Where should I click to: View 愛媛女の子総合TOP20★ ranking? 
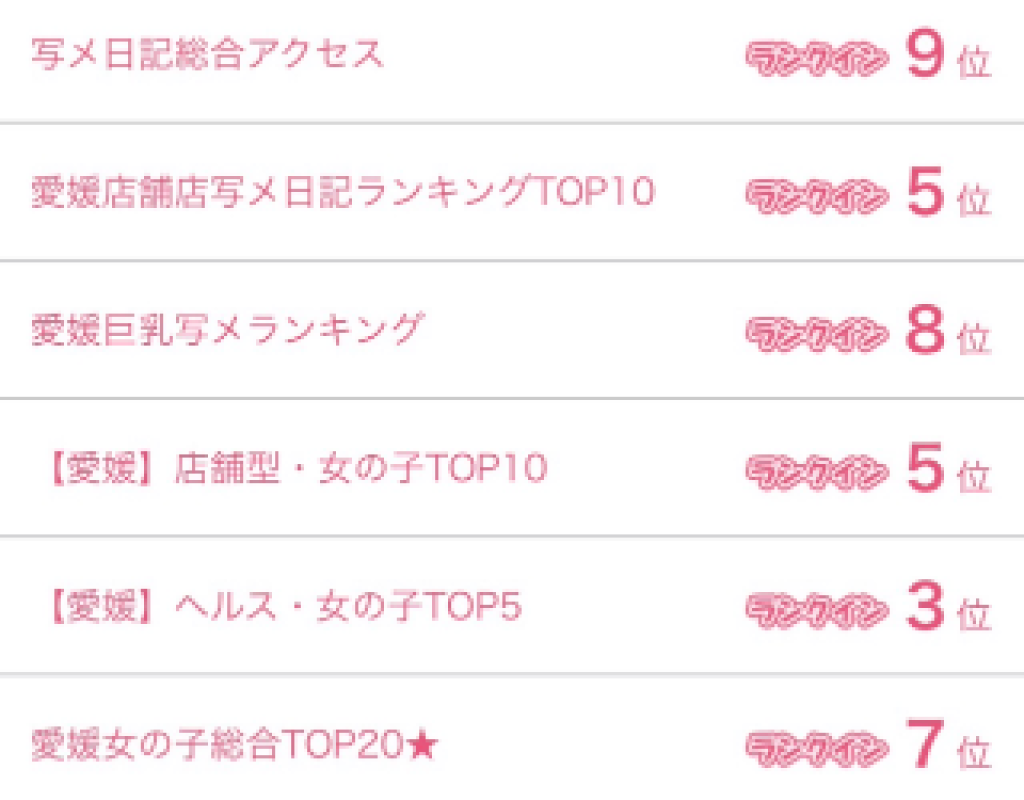pos(234,745)
